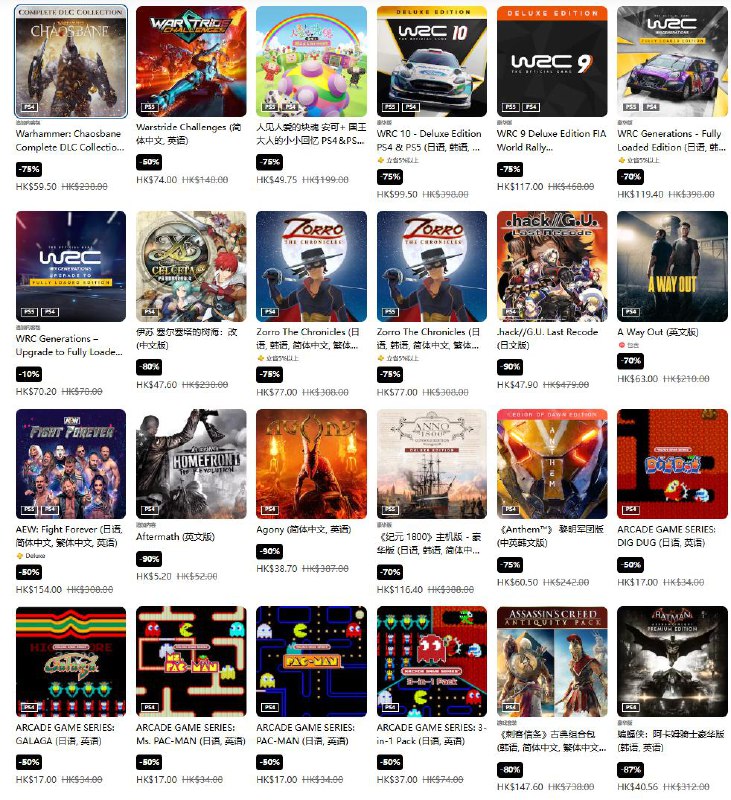Open the A Way Out game card

(x=672, y=265)
